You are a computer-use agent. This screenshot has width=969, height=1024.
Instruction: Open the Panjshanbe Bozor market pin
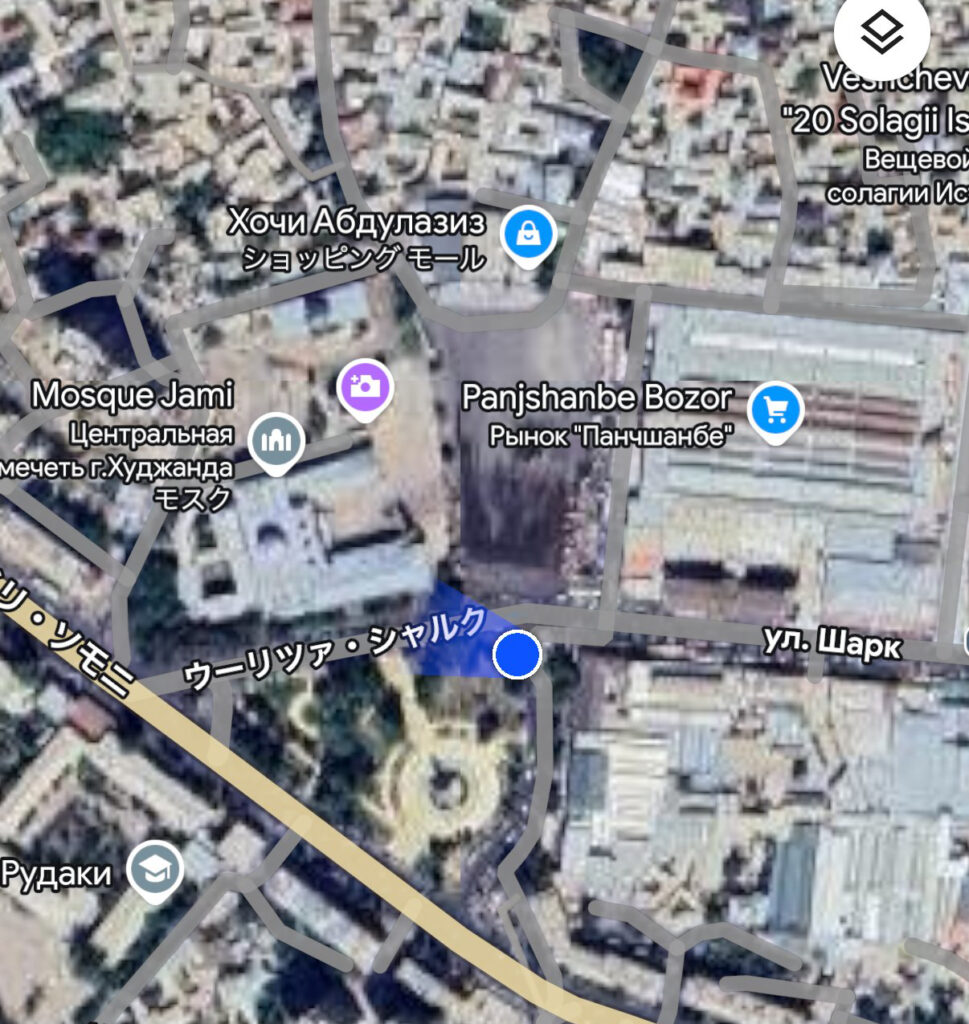point(776,410)
